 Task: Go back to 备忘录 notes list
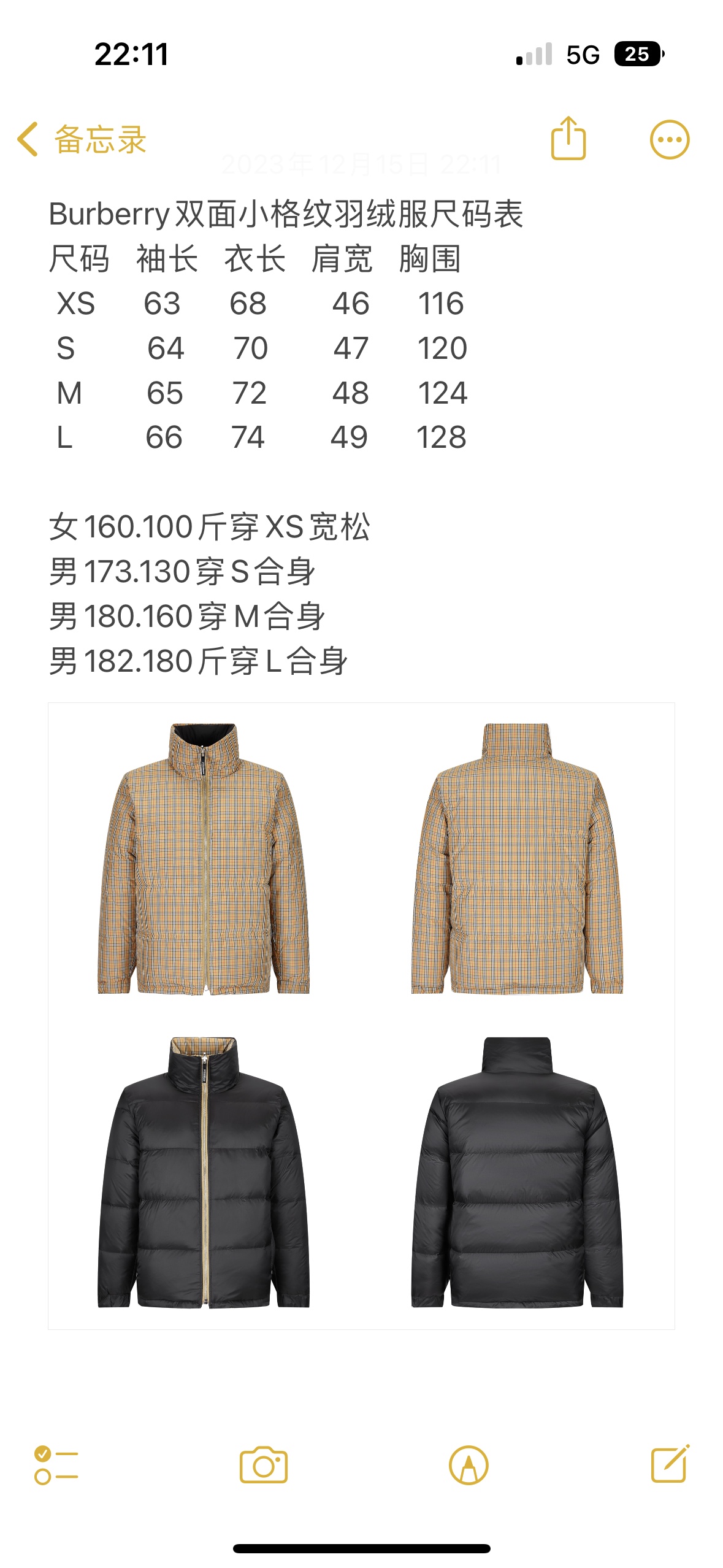pyautogui.click(x=82, y=140)
